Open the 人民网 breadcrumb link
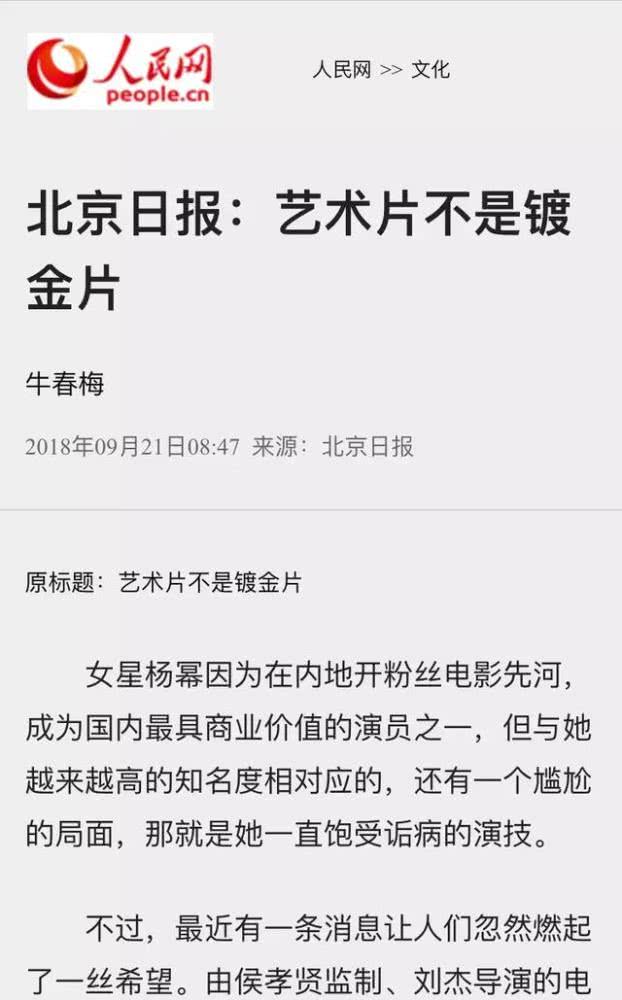This screenshot has height=1000, width=622. click(x=341, y=70)
